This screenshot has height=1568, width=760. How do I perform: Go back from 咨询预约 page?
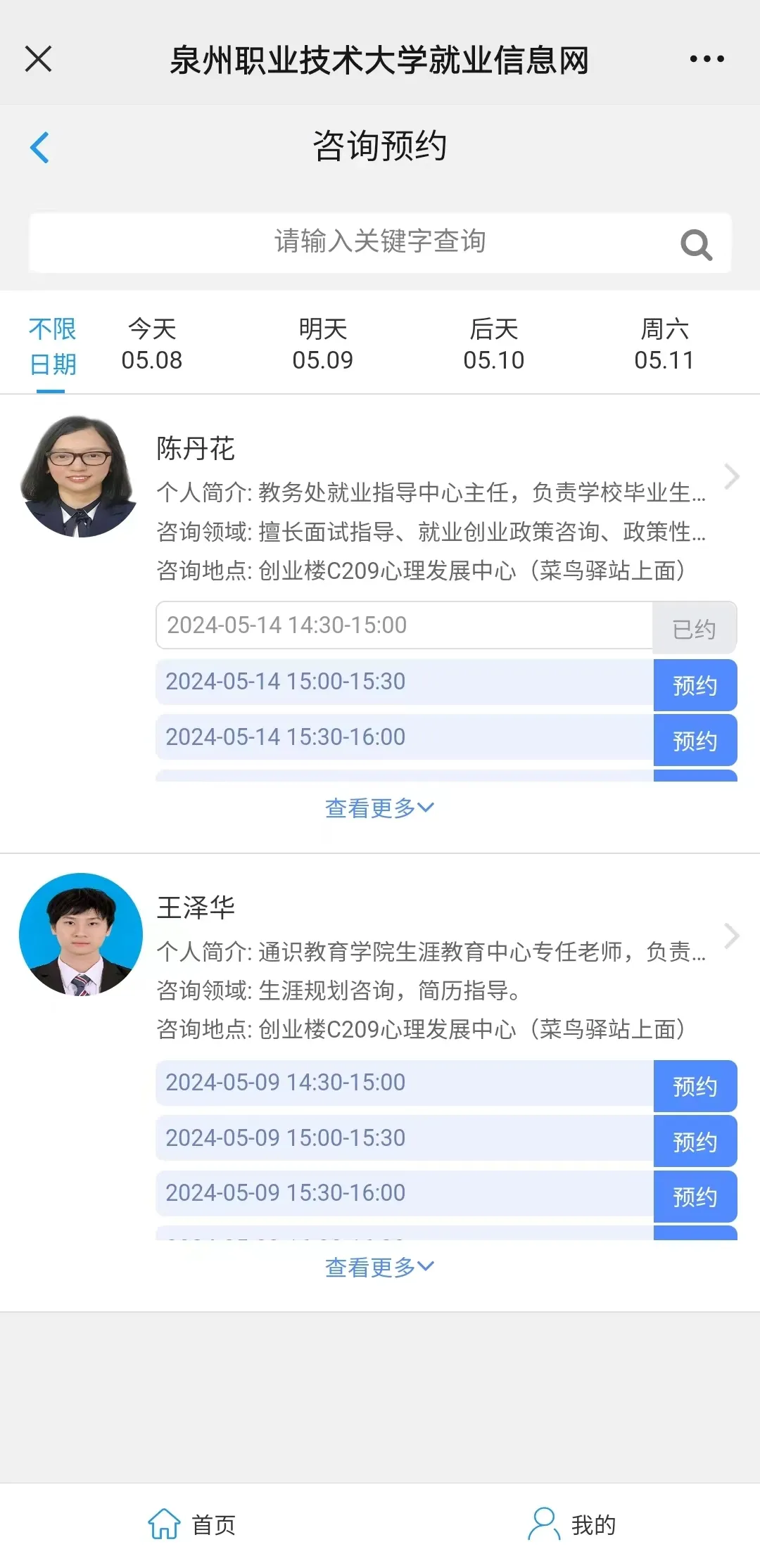pos(40,148)
